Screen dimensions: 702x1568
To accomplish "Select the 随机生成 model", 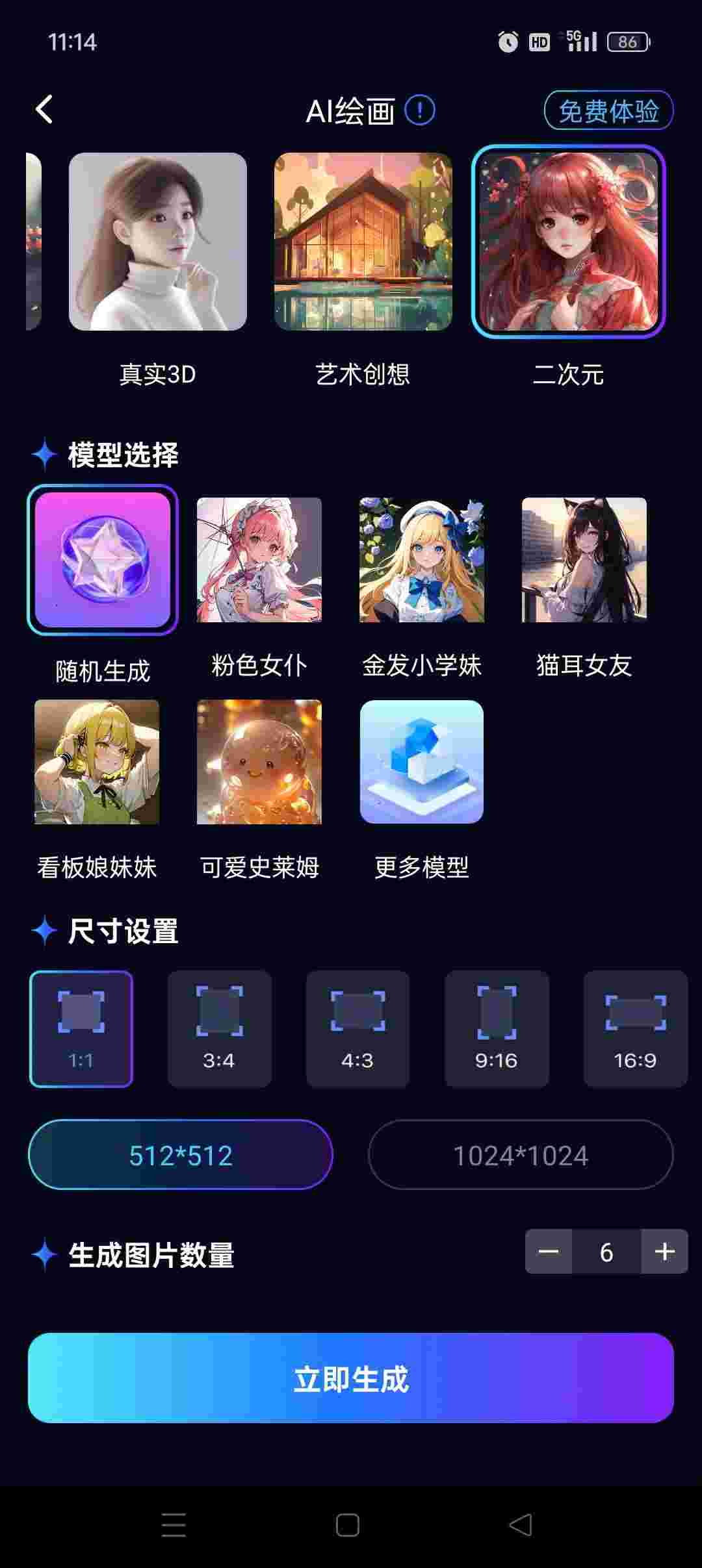I will pyautogui.click(x=103, y=560).
